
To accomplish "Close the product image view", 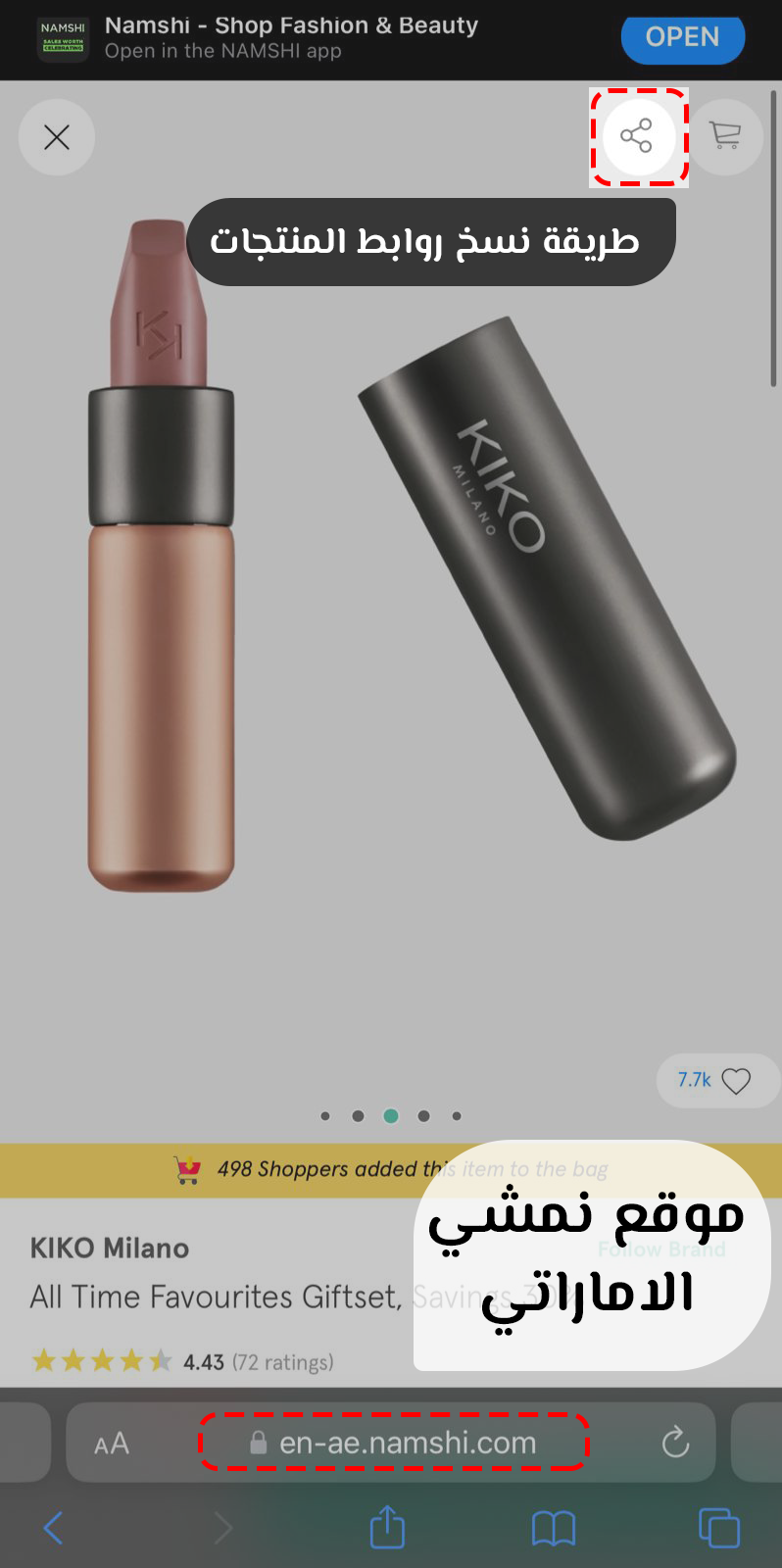I will point(57,137).
